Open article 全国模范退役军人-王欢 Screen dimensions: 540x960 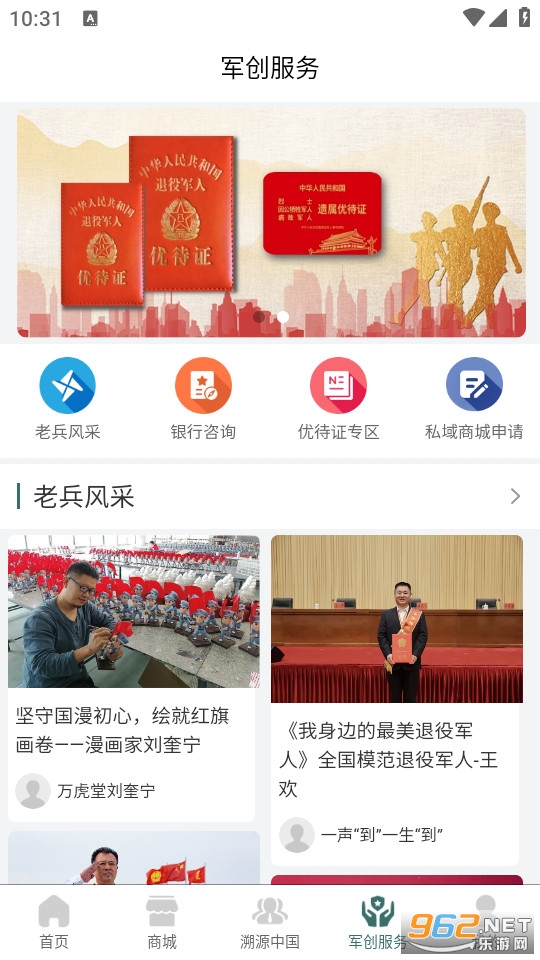[x=397, y=700]
